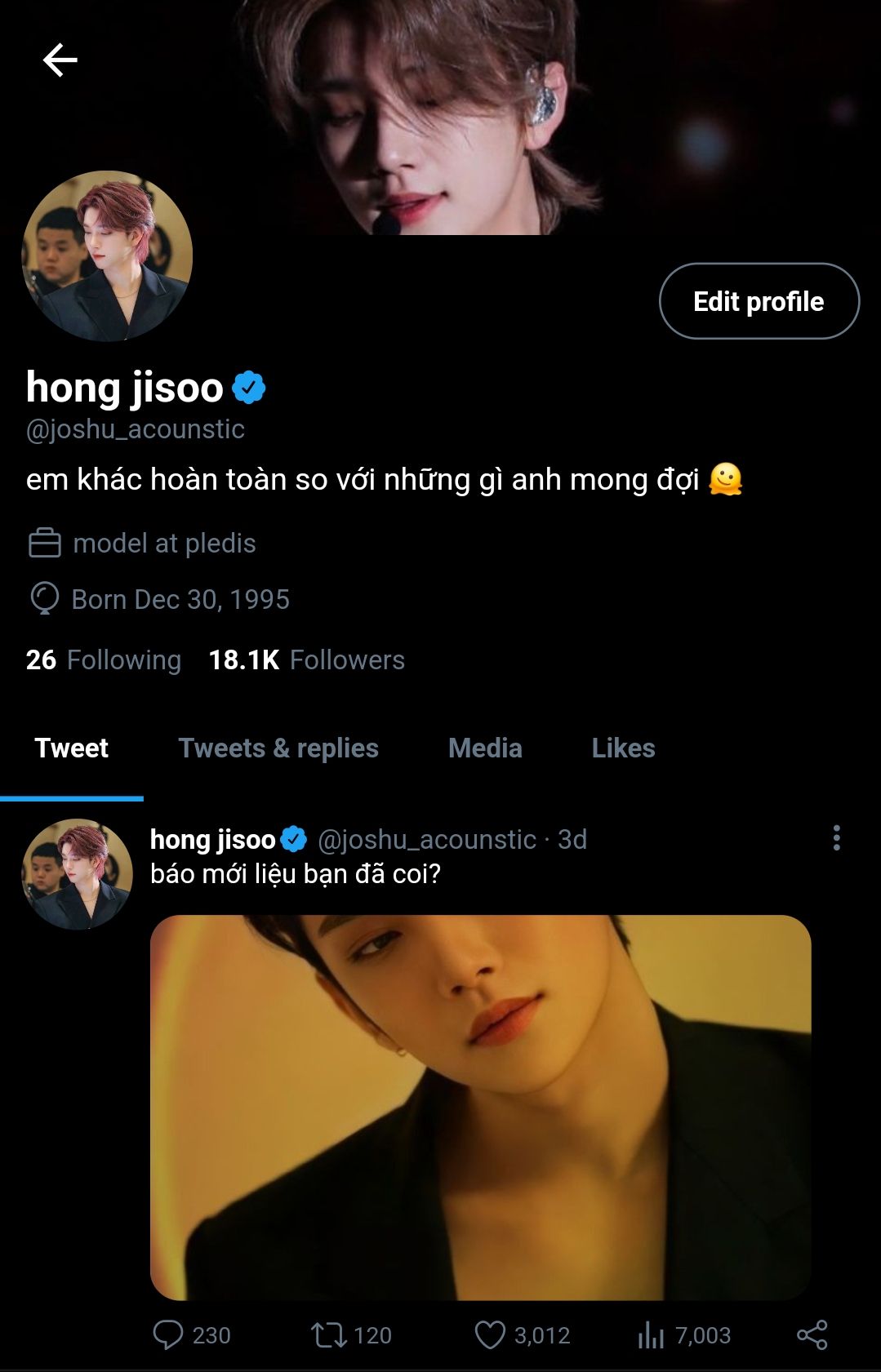View the 26 Following list
Viewport: 881px width, 1372px height.
[x=104, y=659]
